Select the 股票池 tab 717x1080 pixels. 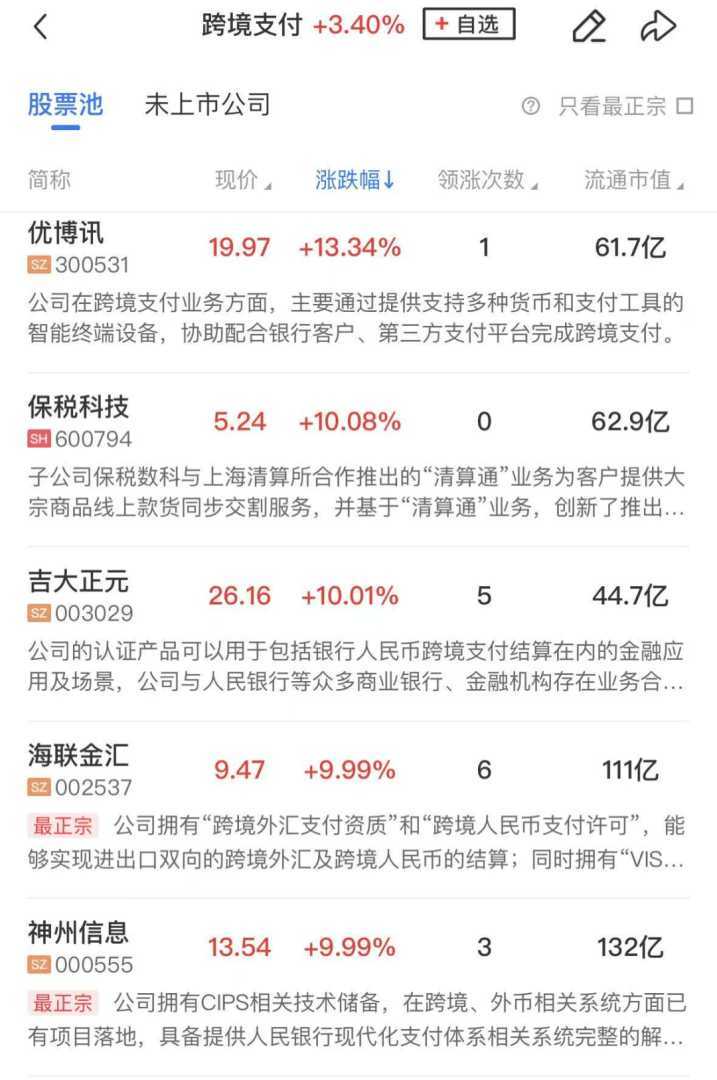[x=65, y=105]
